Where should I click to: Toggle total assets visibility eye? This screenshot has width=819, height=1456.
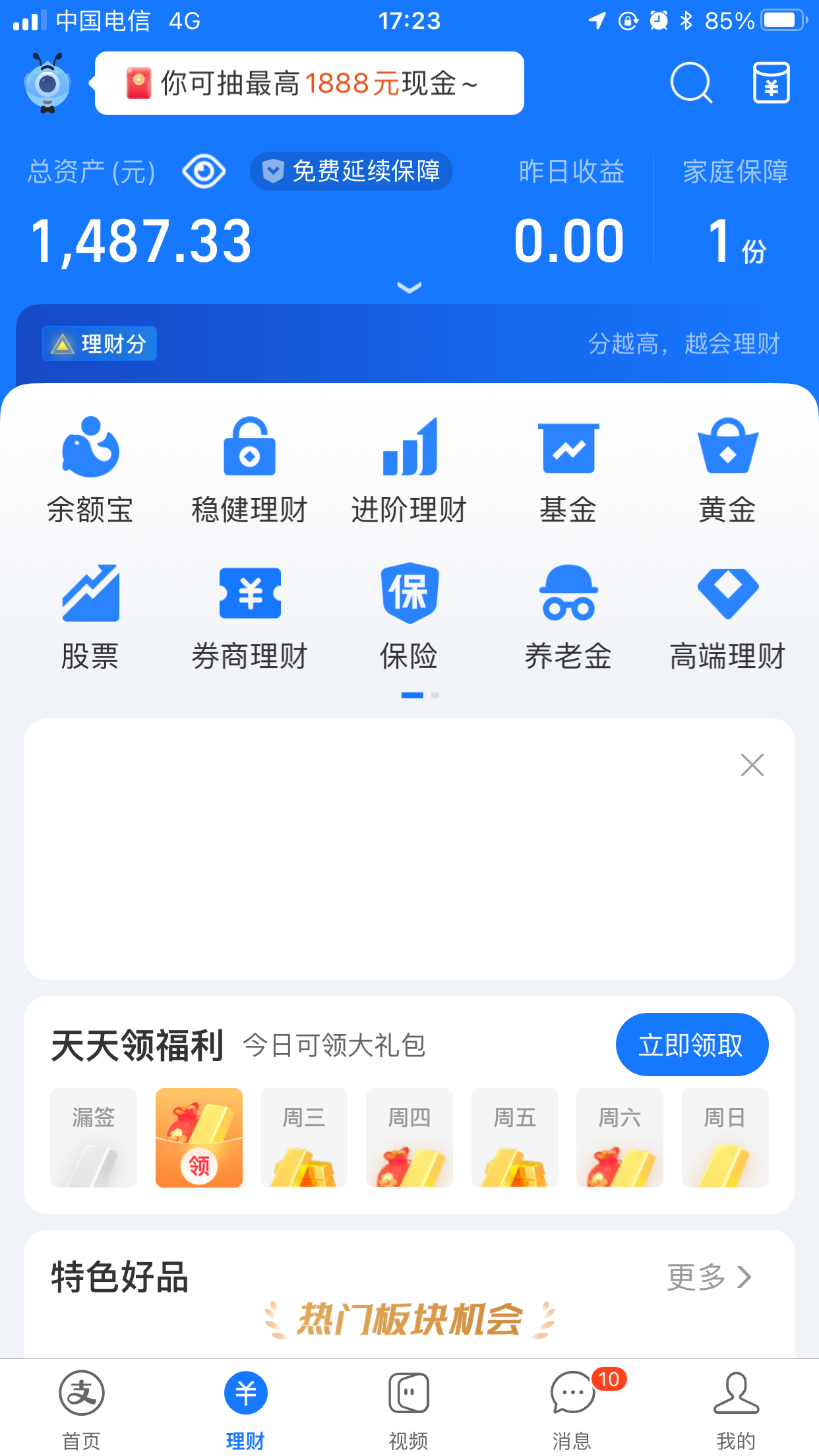(204, 172)
